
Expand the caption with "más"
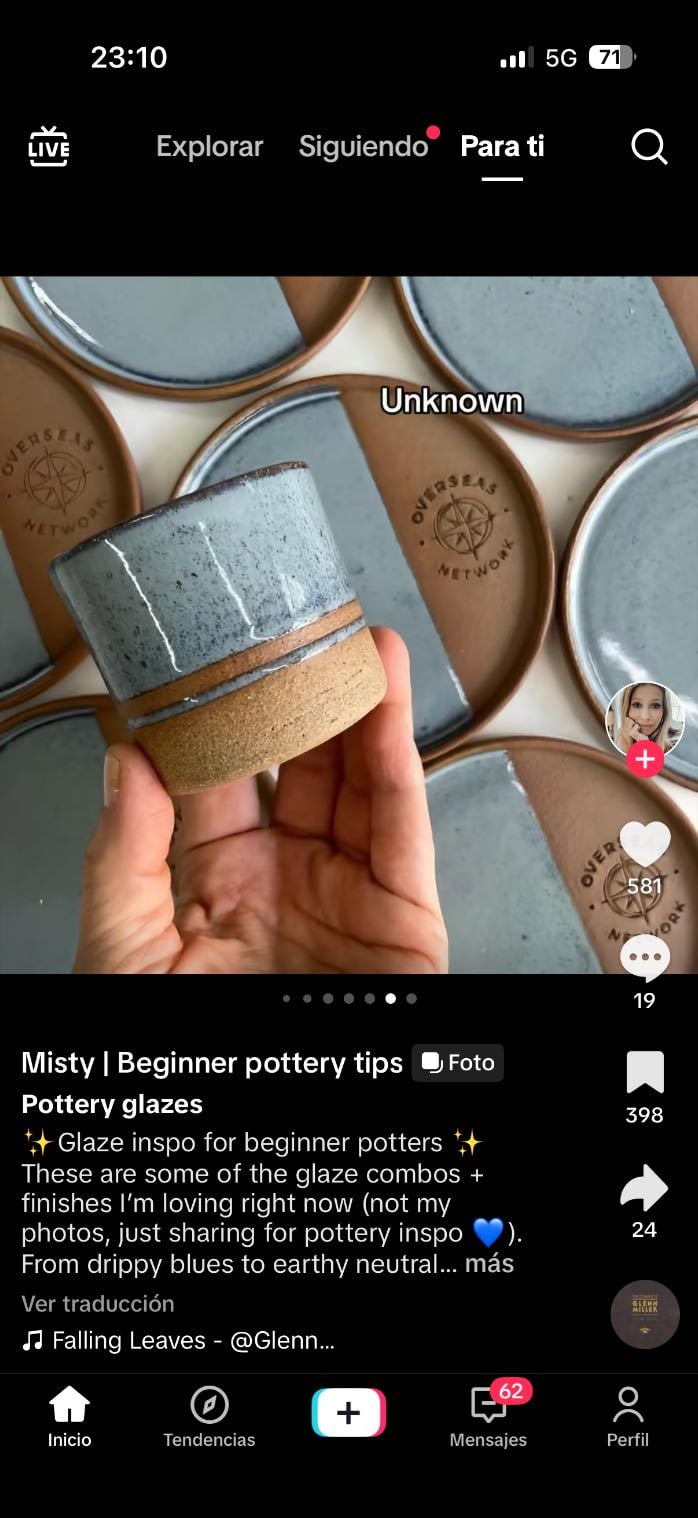tap(490, 1263)
